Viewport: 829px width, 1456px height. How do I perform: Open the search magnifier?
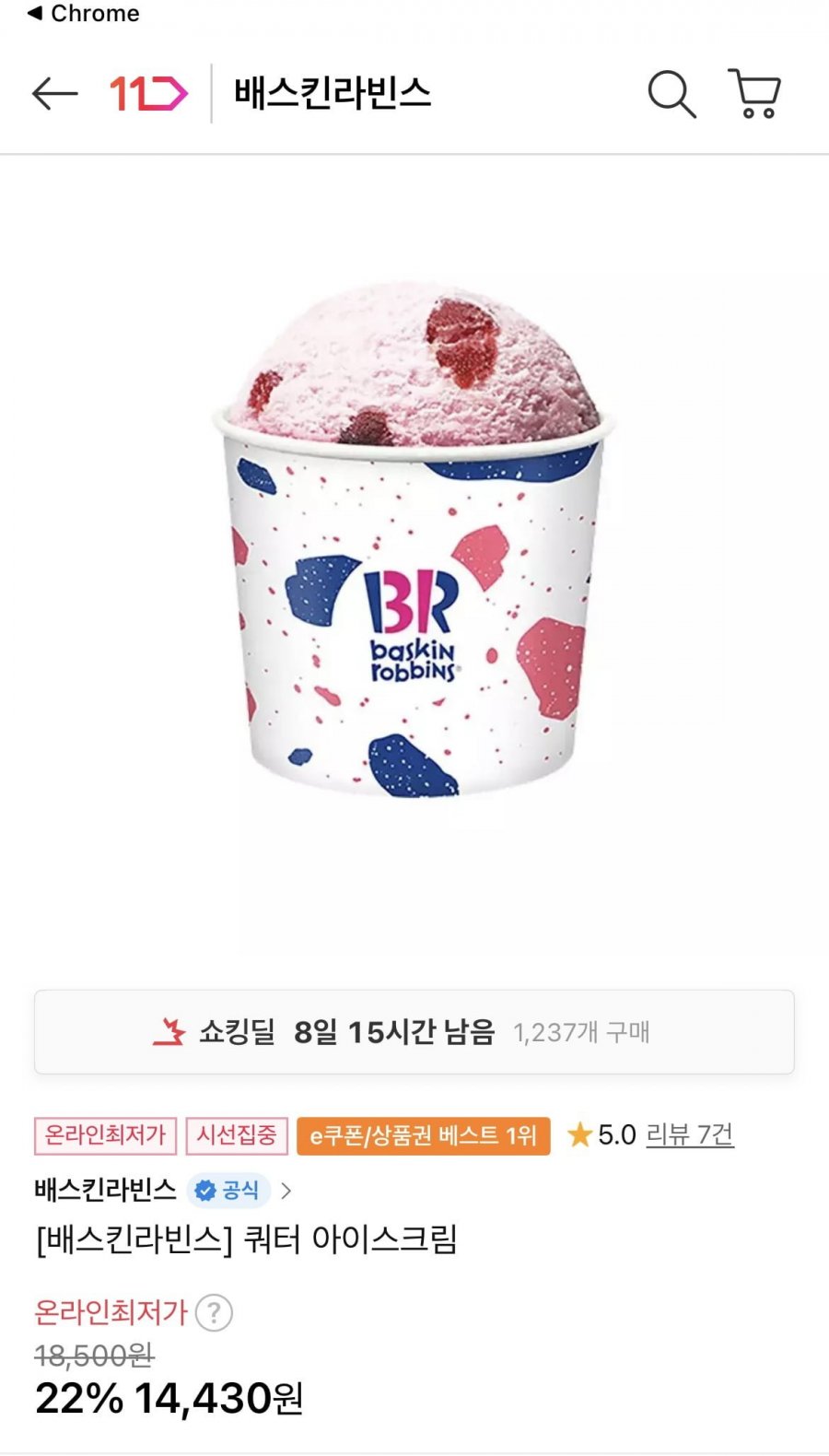tap(671, 94)
